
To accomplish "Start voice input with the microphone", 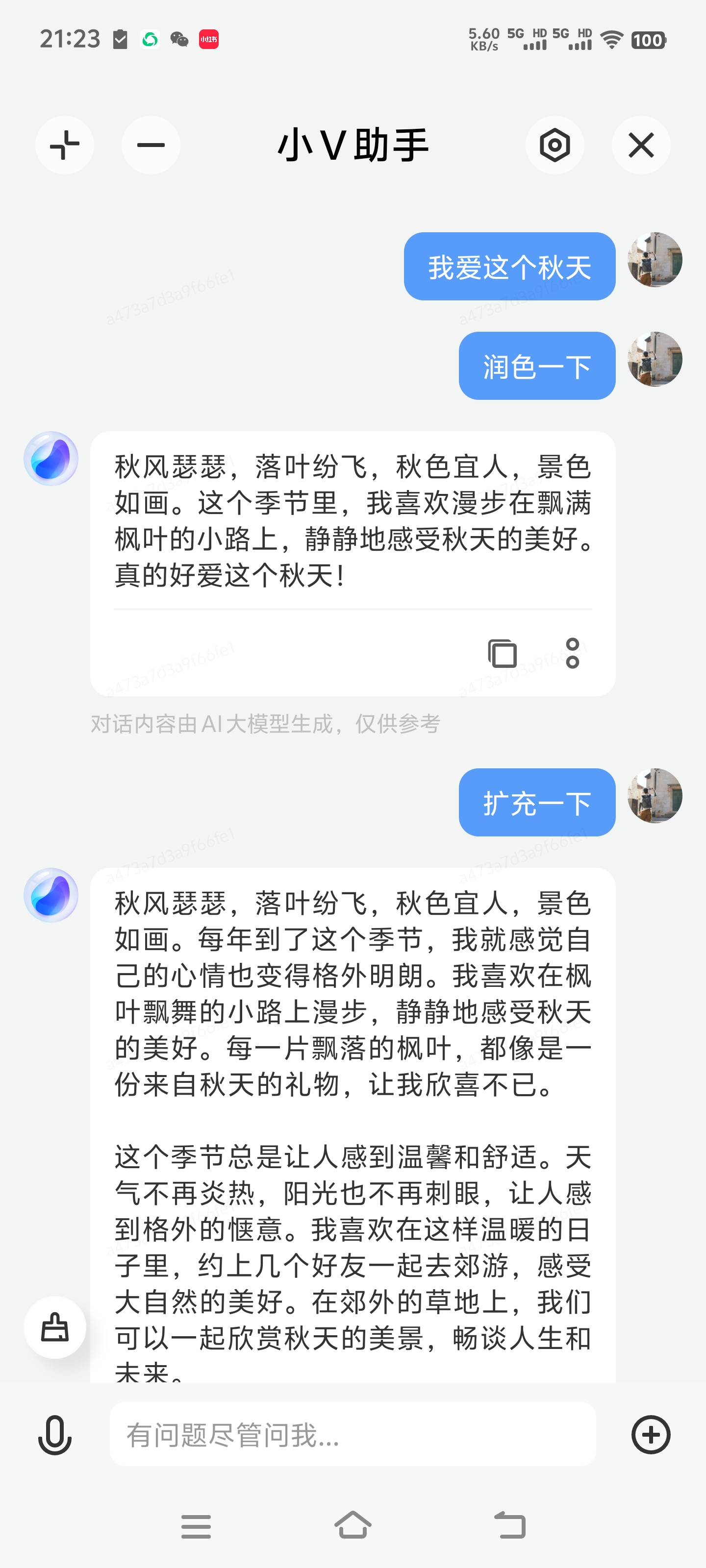I will [55, 1435].
